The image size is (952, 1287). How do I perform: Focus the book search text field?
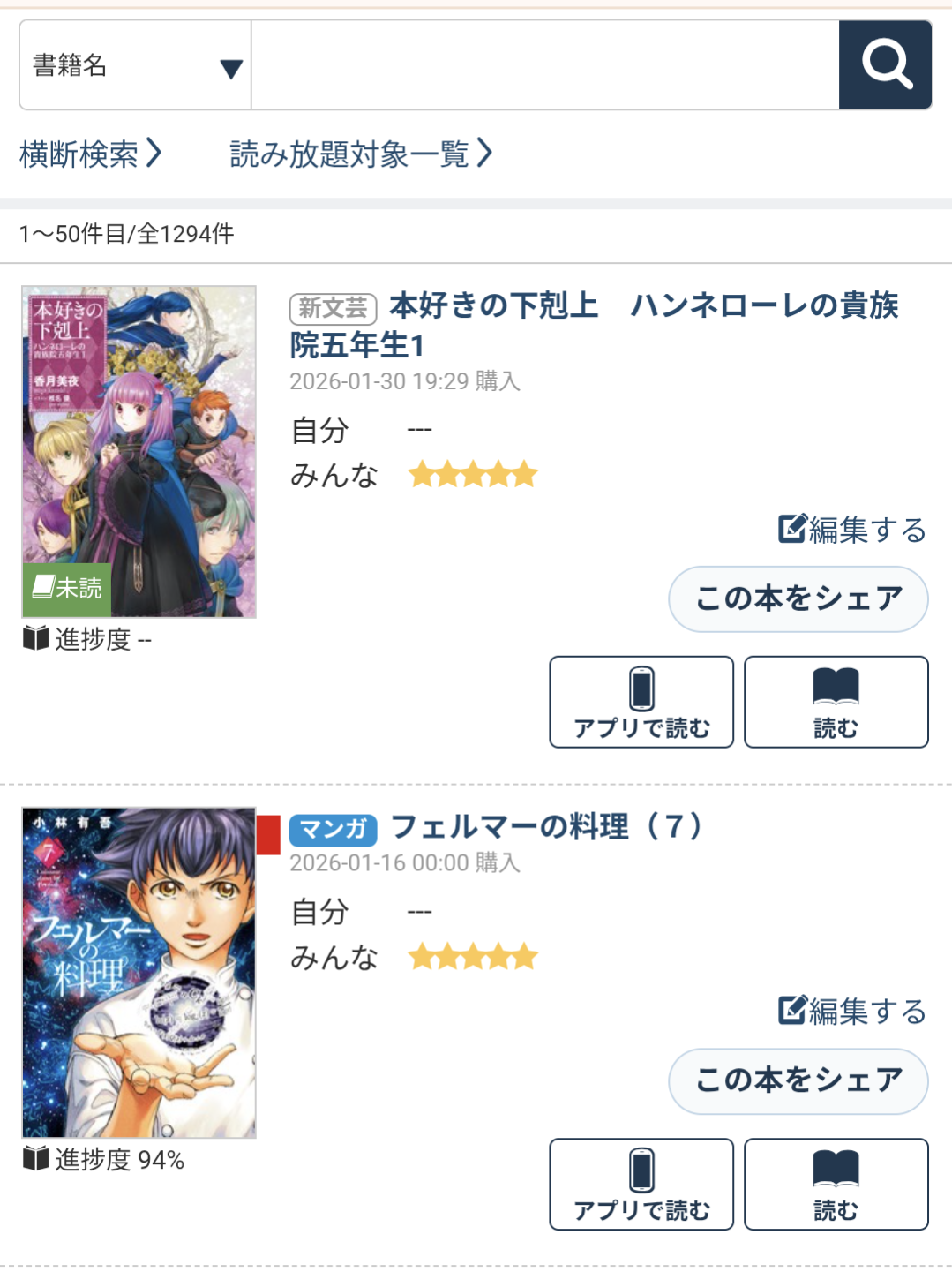tap(544, 65)
